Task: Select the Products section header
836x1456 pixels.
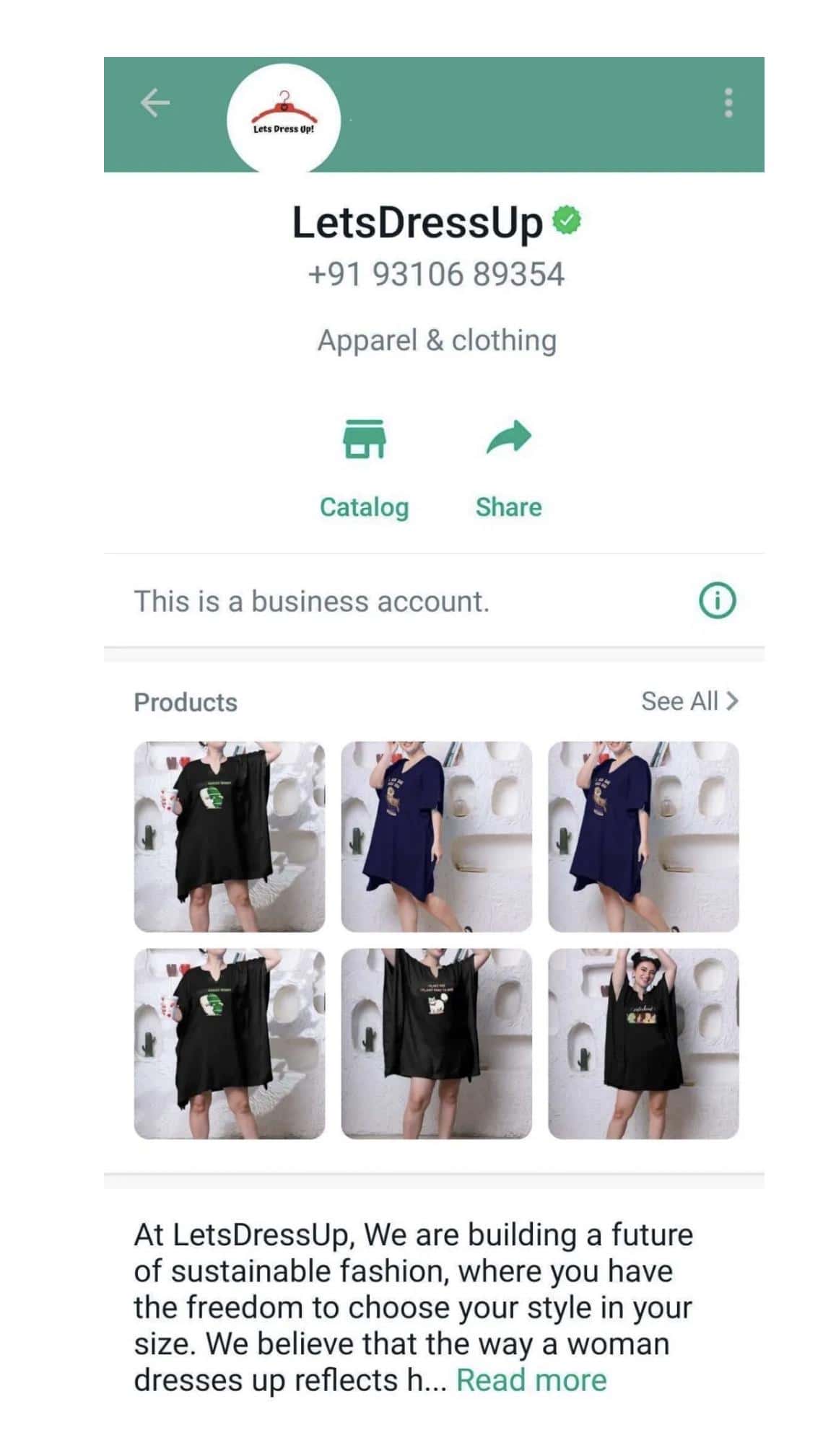Action: [x=186, y=701]
